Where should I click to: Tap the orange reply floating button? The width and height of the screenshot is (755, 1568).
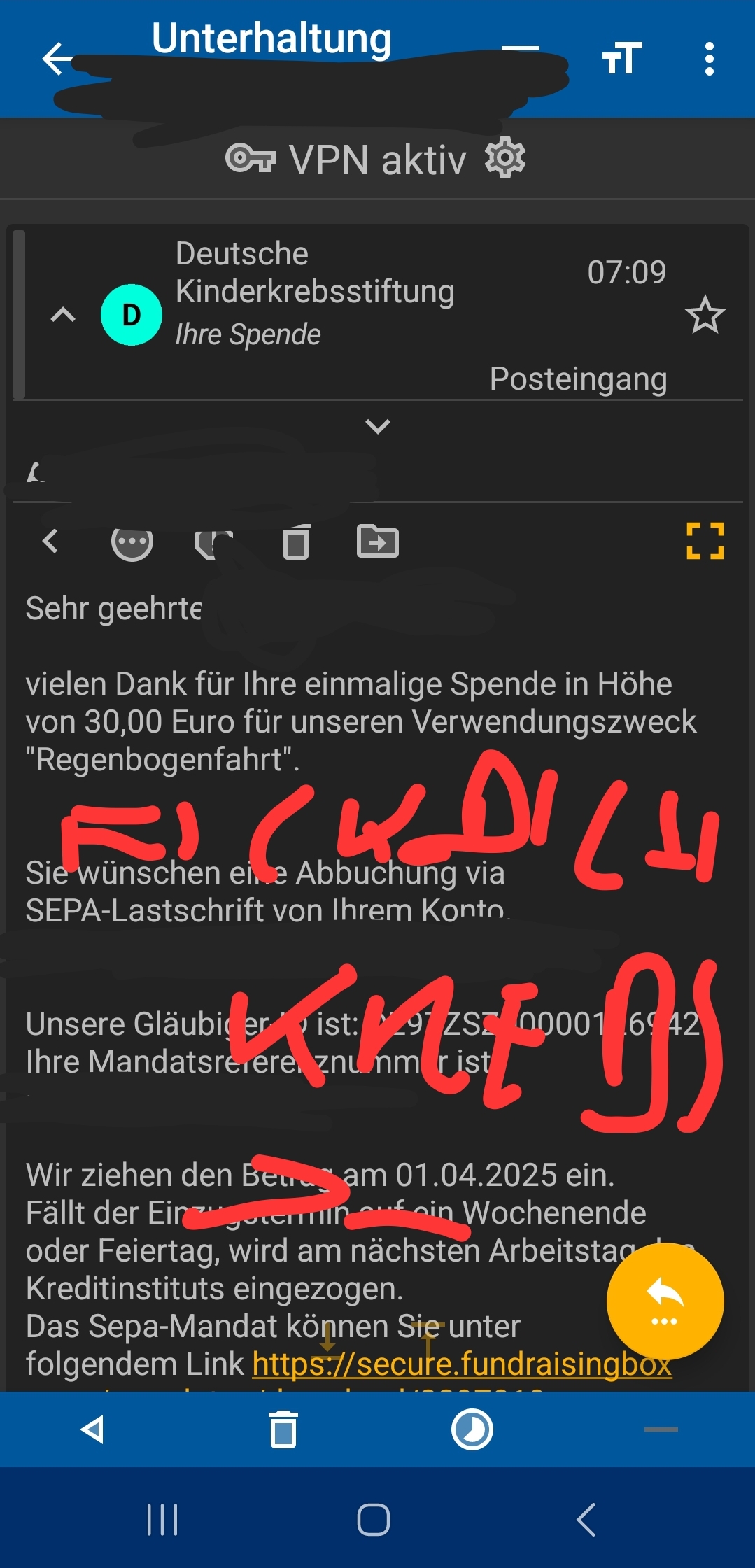tap(665, 1301)
